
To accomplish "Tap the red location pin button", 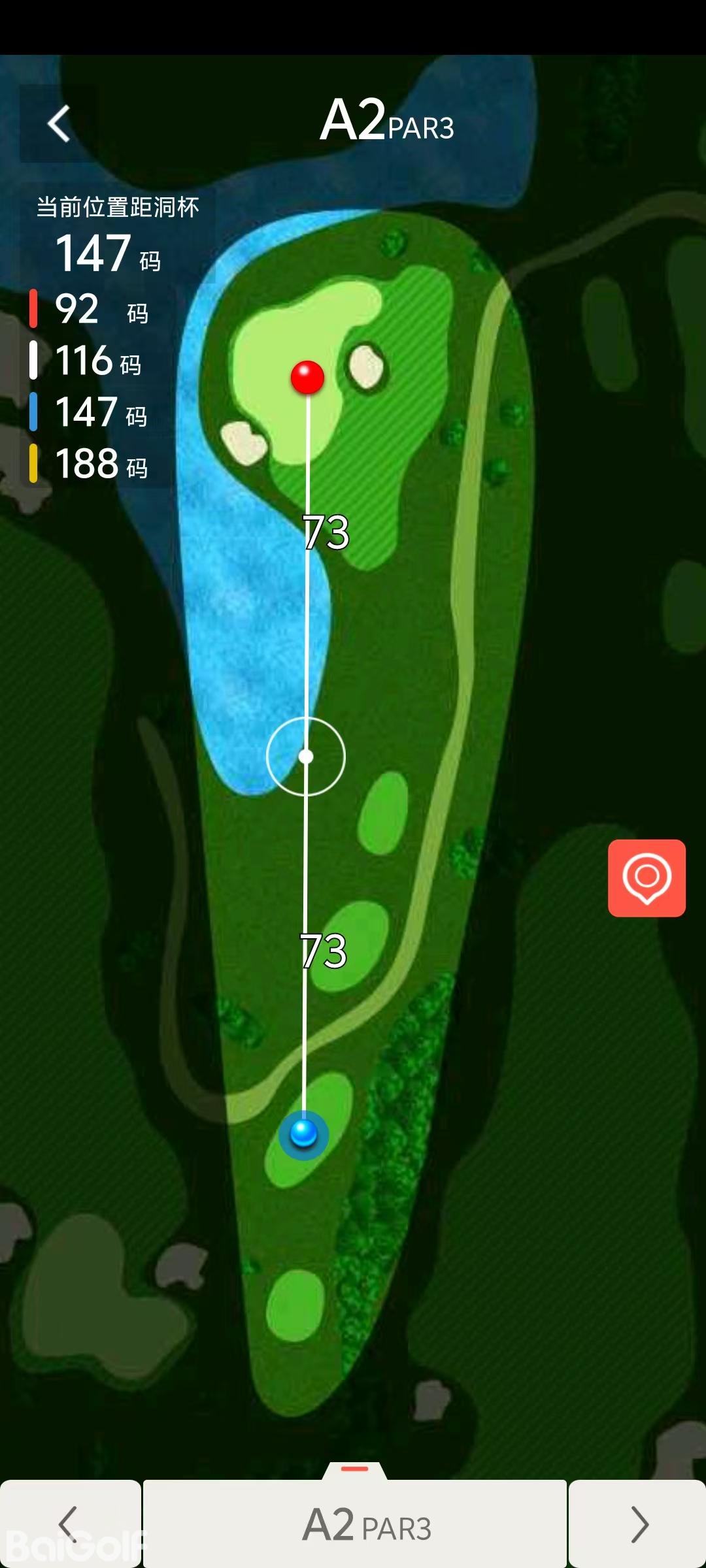I will pyautogui.click(x=647, y=877).
